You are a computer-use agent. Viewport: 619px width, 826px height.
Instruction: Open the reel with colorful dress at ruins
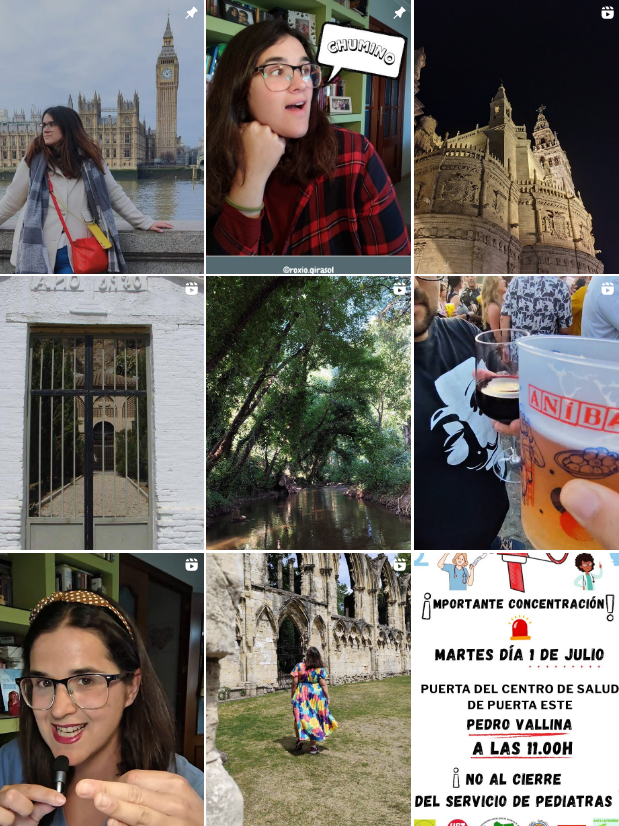[308, 690]
